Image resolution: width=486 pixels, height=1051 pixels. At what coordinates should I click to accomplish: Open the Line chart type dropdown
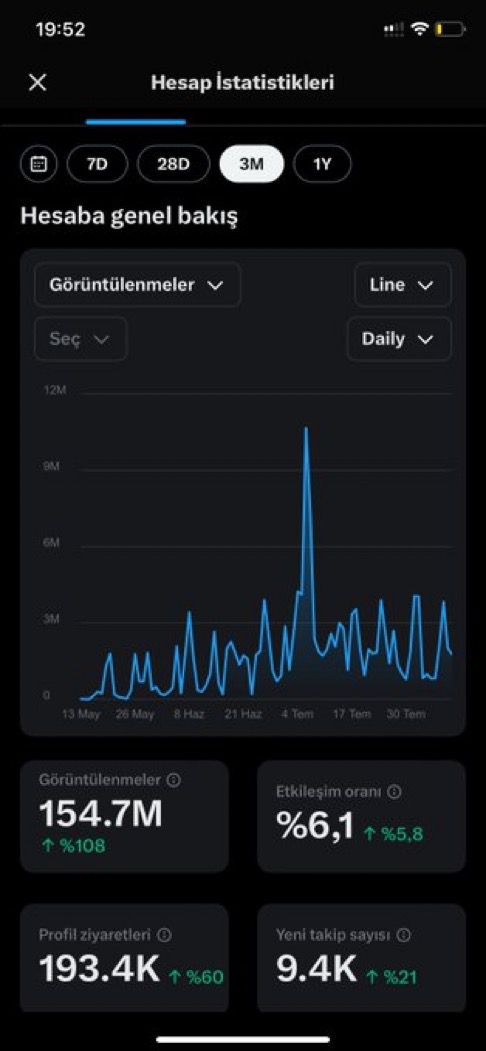(402, 285)
